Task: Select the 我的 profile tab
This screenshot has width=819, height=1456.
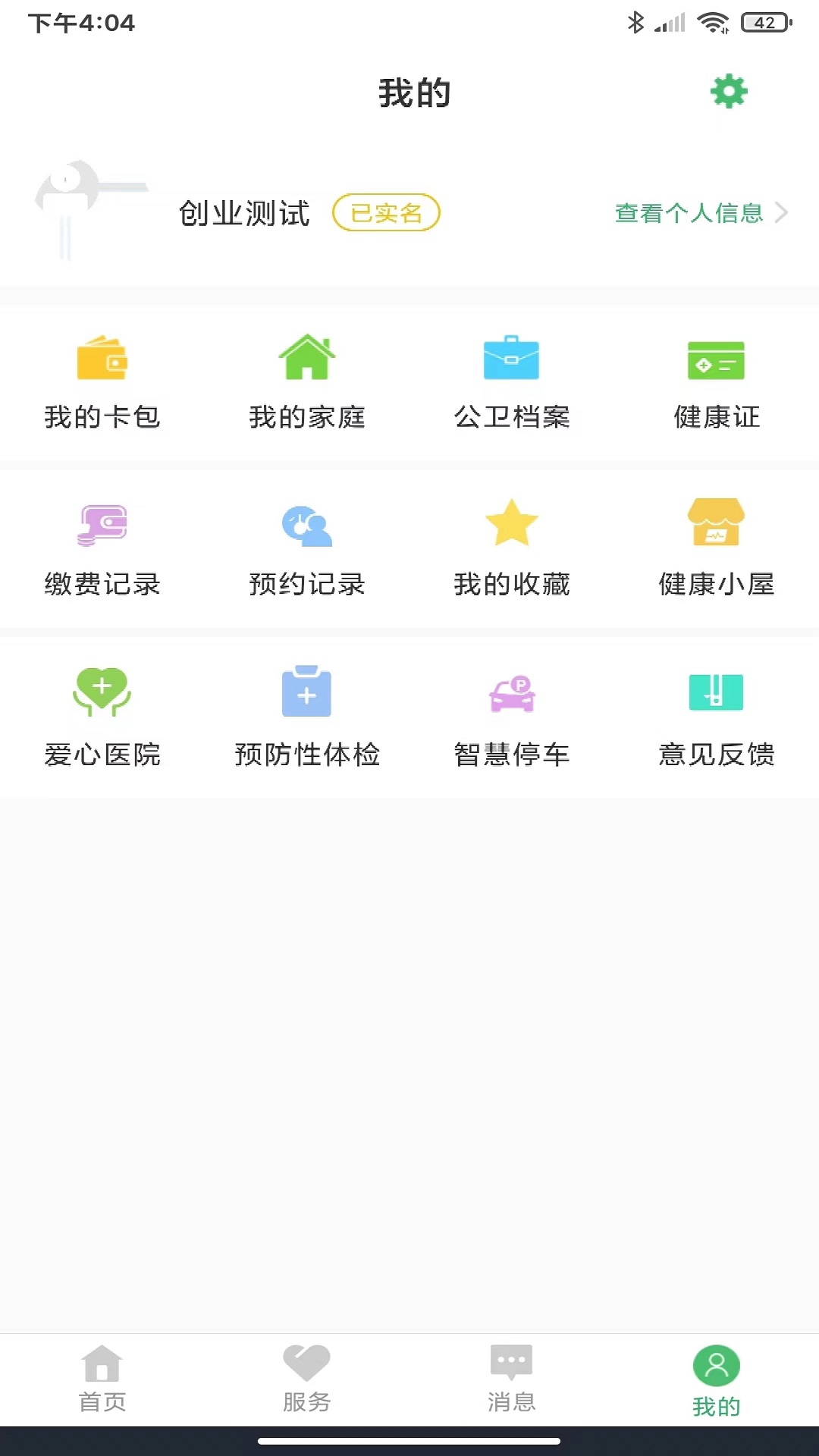Action: [717, 1378]
